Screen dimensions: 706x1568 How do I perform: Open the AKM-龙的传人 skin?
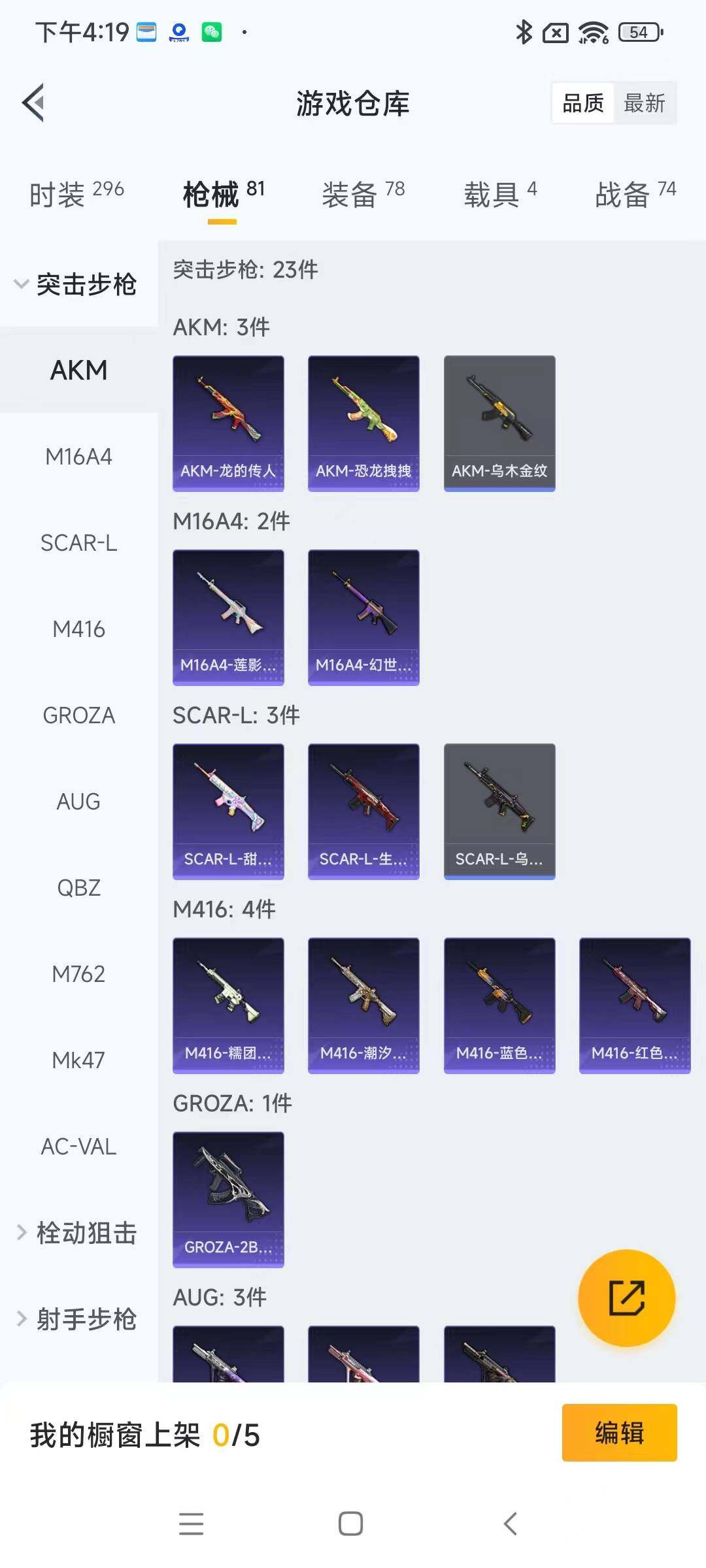[x=228, y=423]
